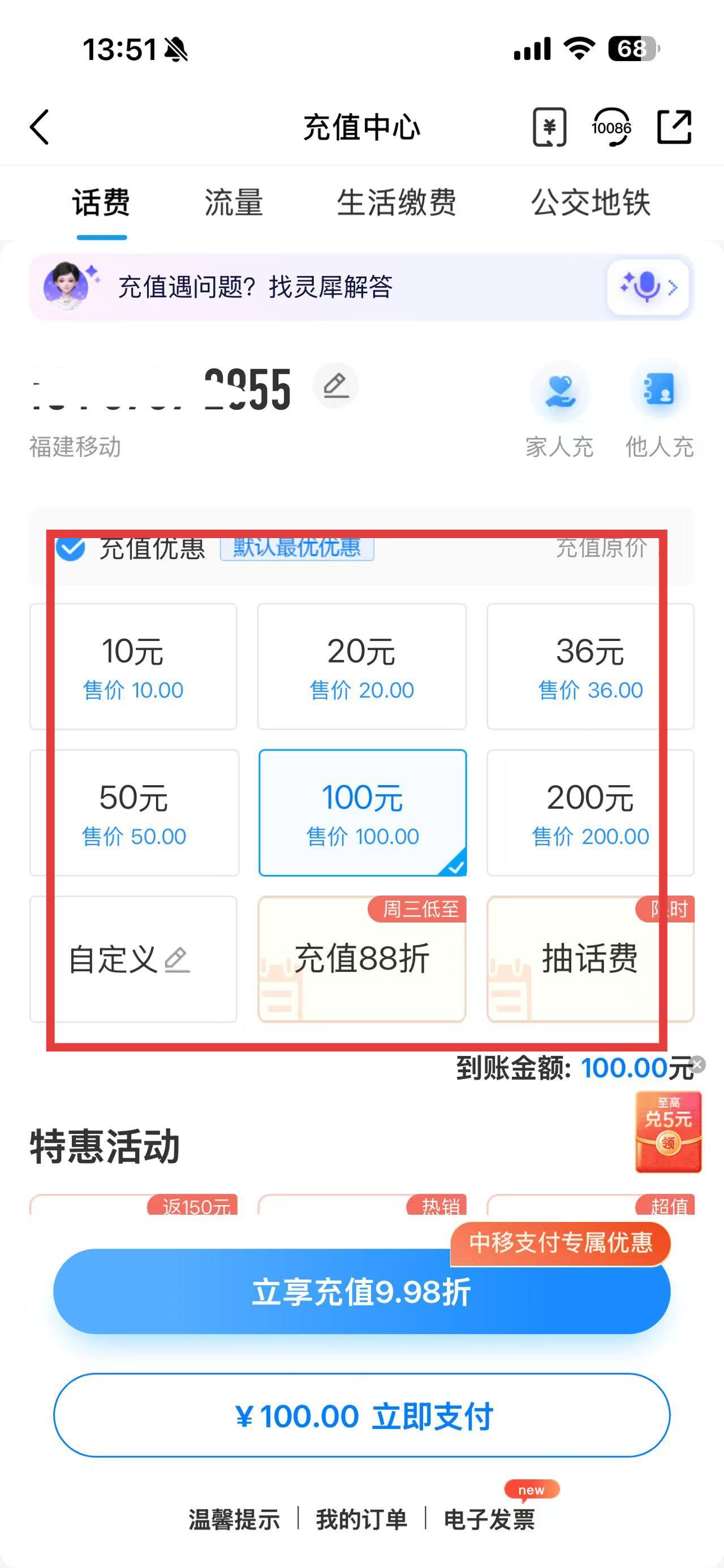Open the recharge records icon
Viewport: 724px width, 1568px height.
pyautogui.click(x=549, y=127)
